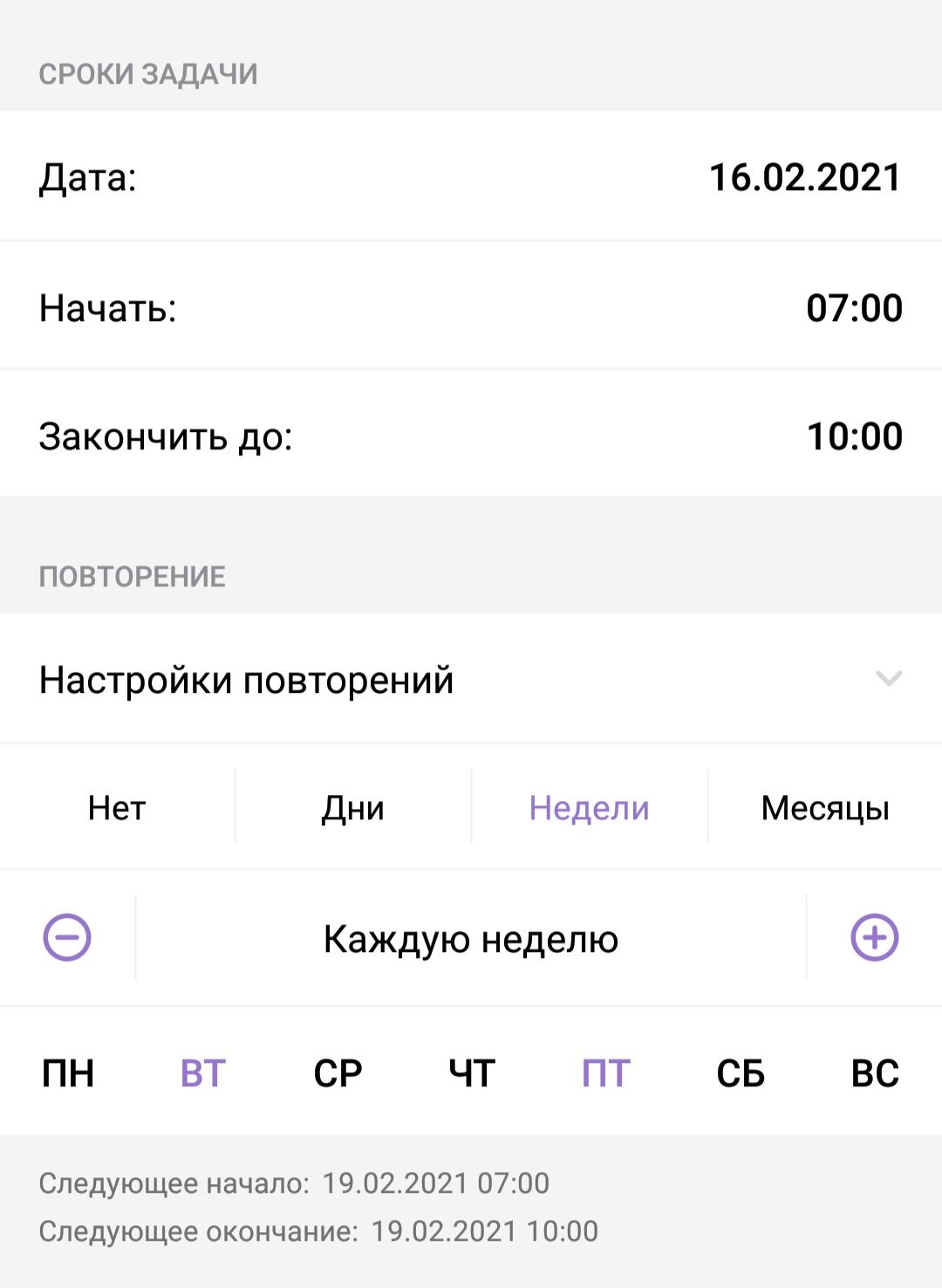The width and height of the screenshot is (942, 1288).
Task: Toggle ЧТ as a repeat day
Action: pyautogui.click(x=472, y=1073)
